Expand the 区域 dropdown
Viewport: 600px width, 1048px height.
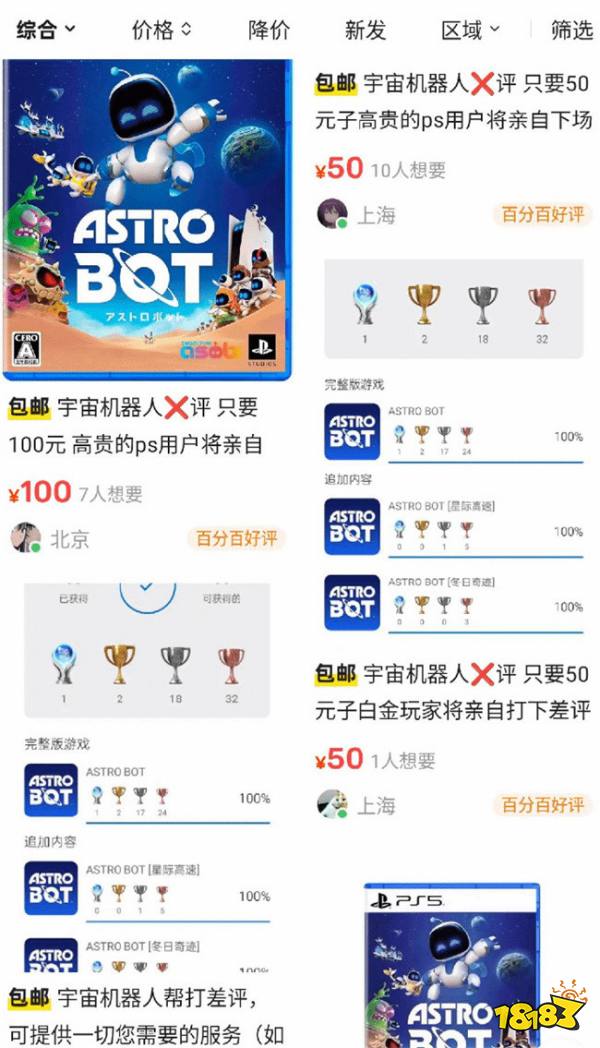[470, 30]
